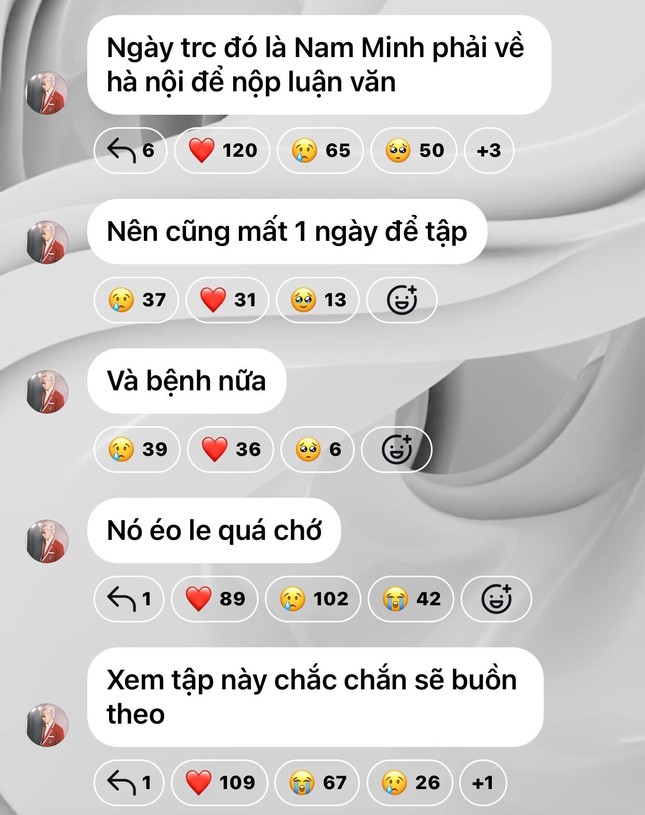
Task: Add a reaction to "Nó éo le quá chớ"
Action: point(497,599)
